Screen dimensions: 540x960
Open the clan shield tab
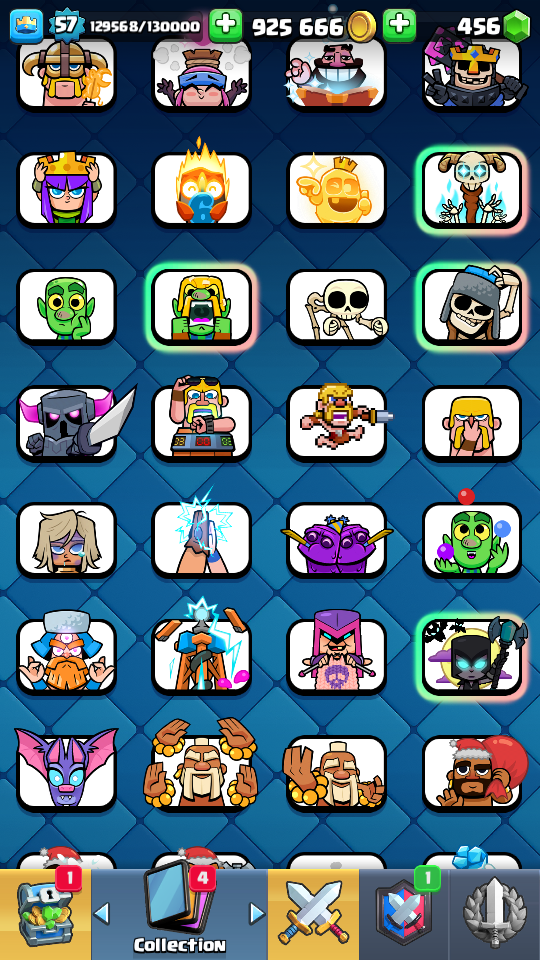click(404, 914)
